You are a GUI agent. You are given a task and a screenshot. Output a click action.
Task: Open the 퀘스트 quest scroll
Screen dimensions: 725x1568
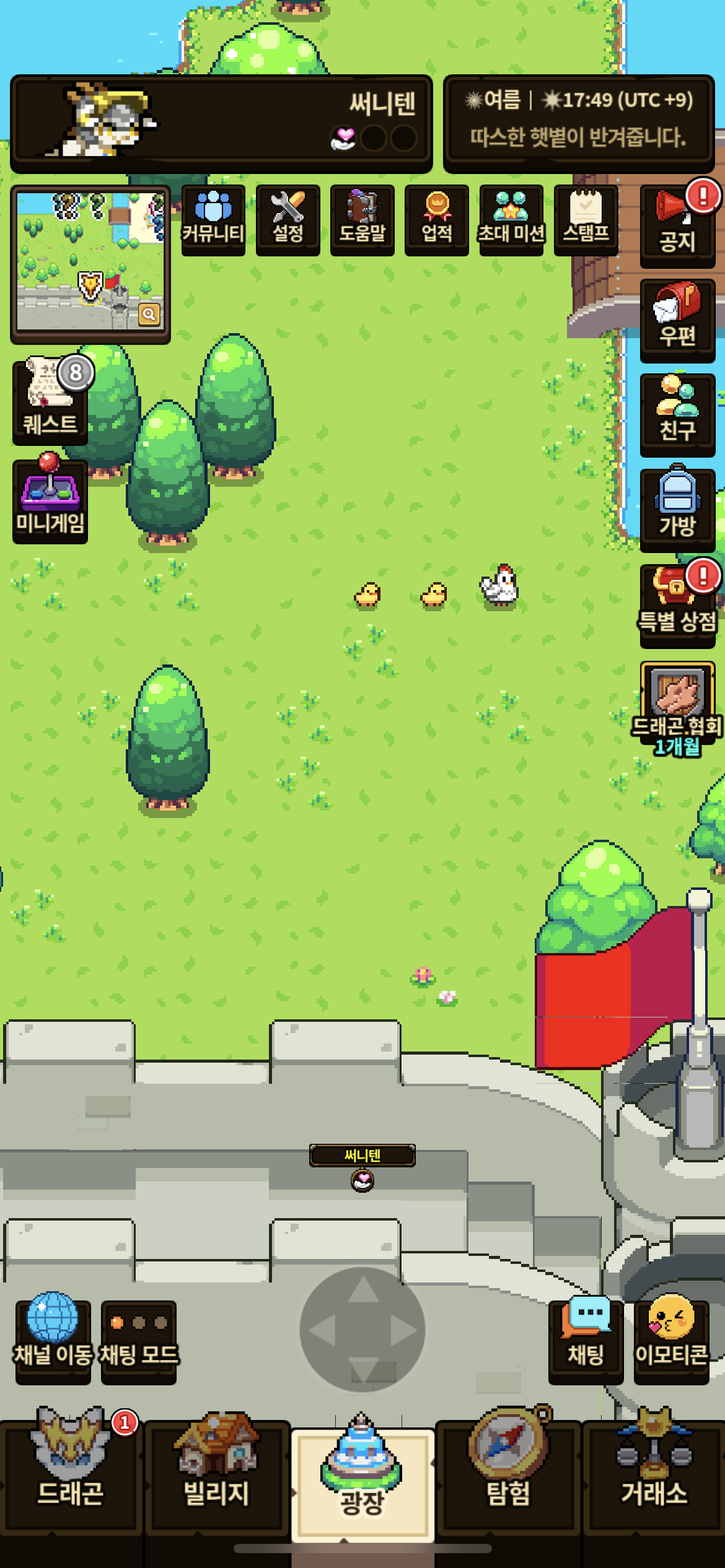coord(50,403)
